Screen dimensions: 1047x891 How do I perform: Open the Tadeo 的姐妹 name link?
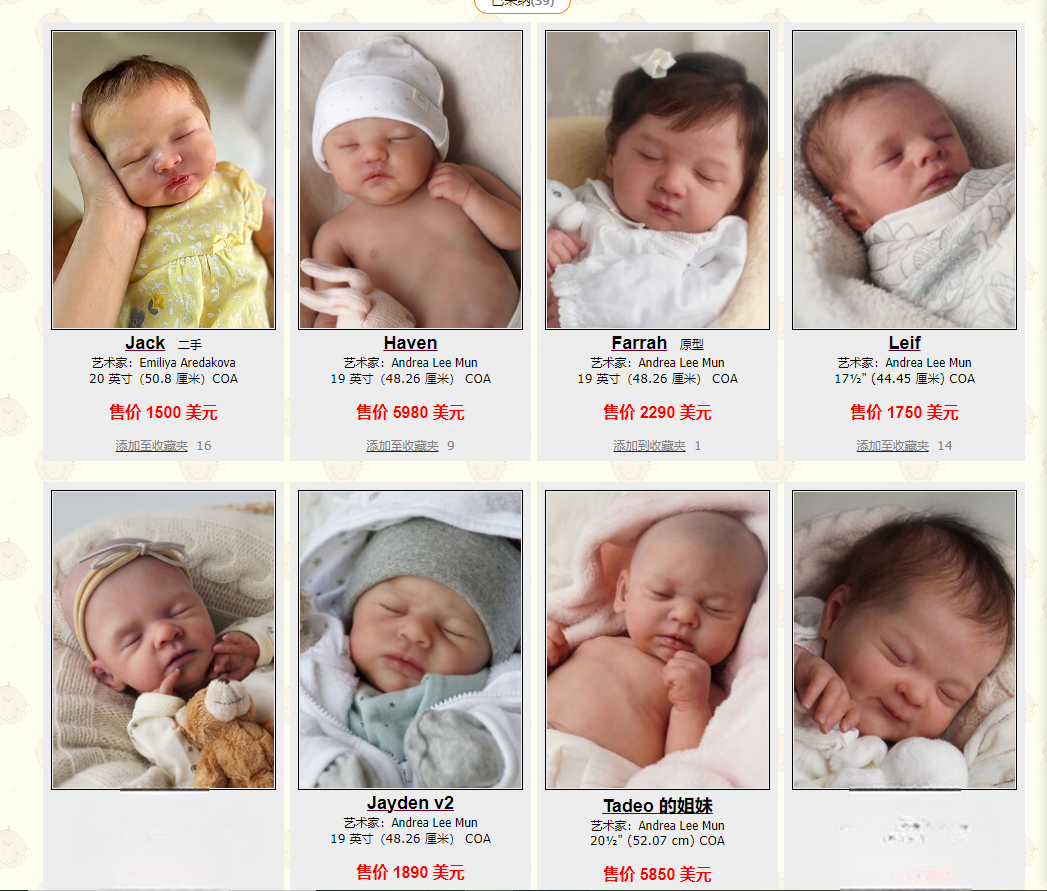(657, 806)
